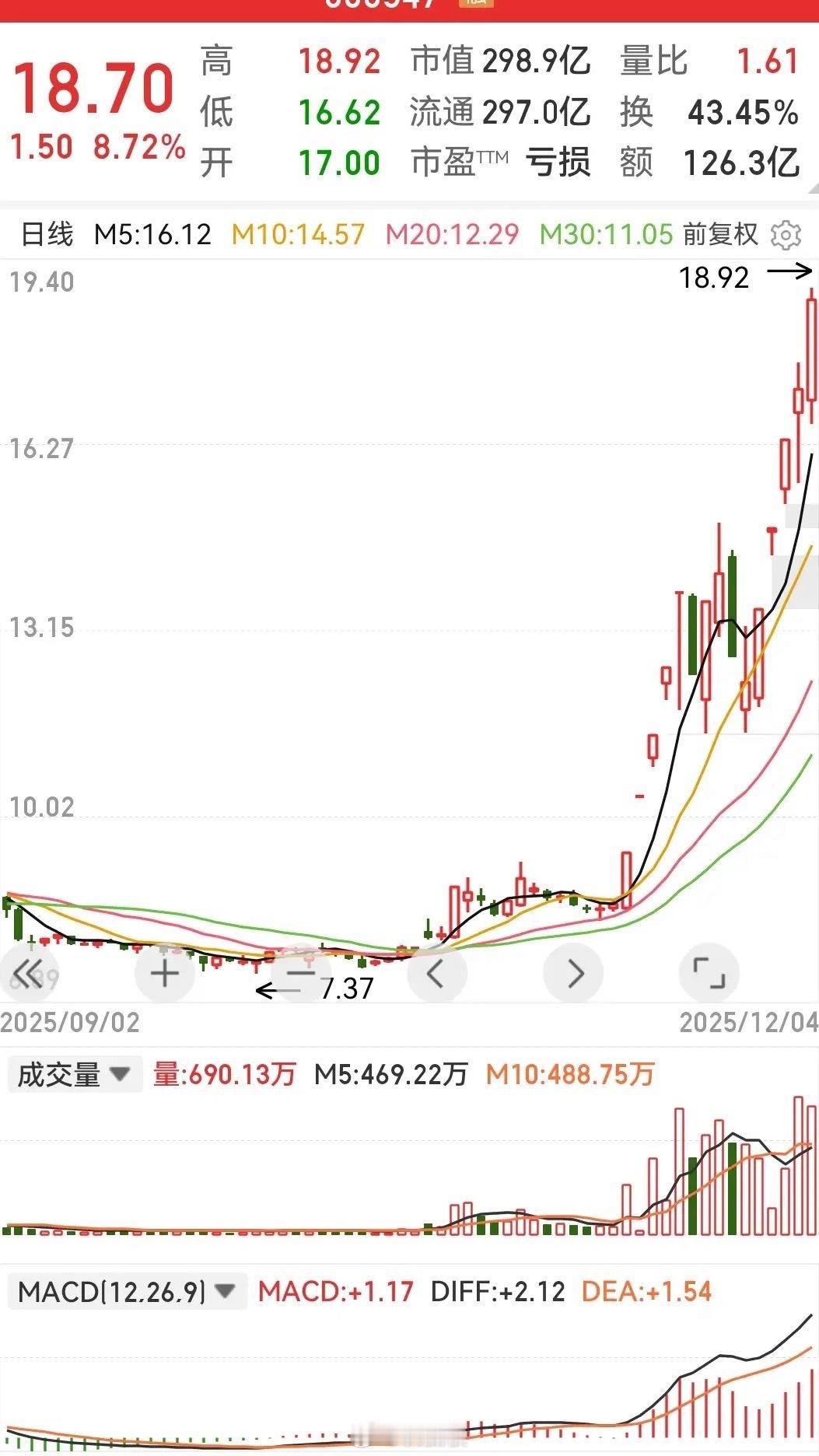Step chart forward with right chevron
819x1456 pixels.
[574, 971]
